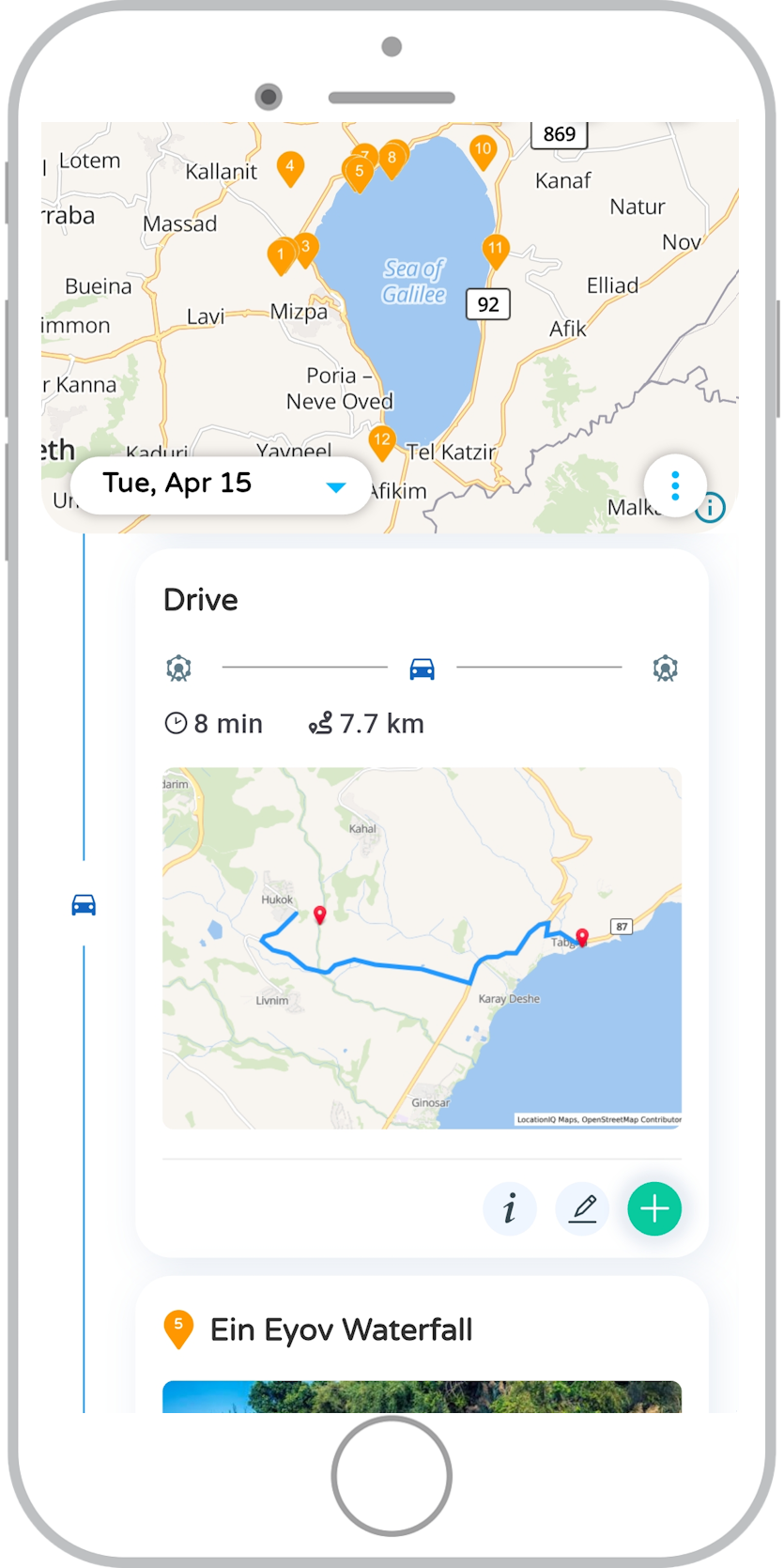Select map pin number 12
The width and height of the screenshot is (784, 1568).
click(x=381, y=441)
